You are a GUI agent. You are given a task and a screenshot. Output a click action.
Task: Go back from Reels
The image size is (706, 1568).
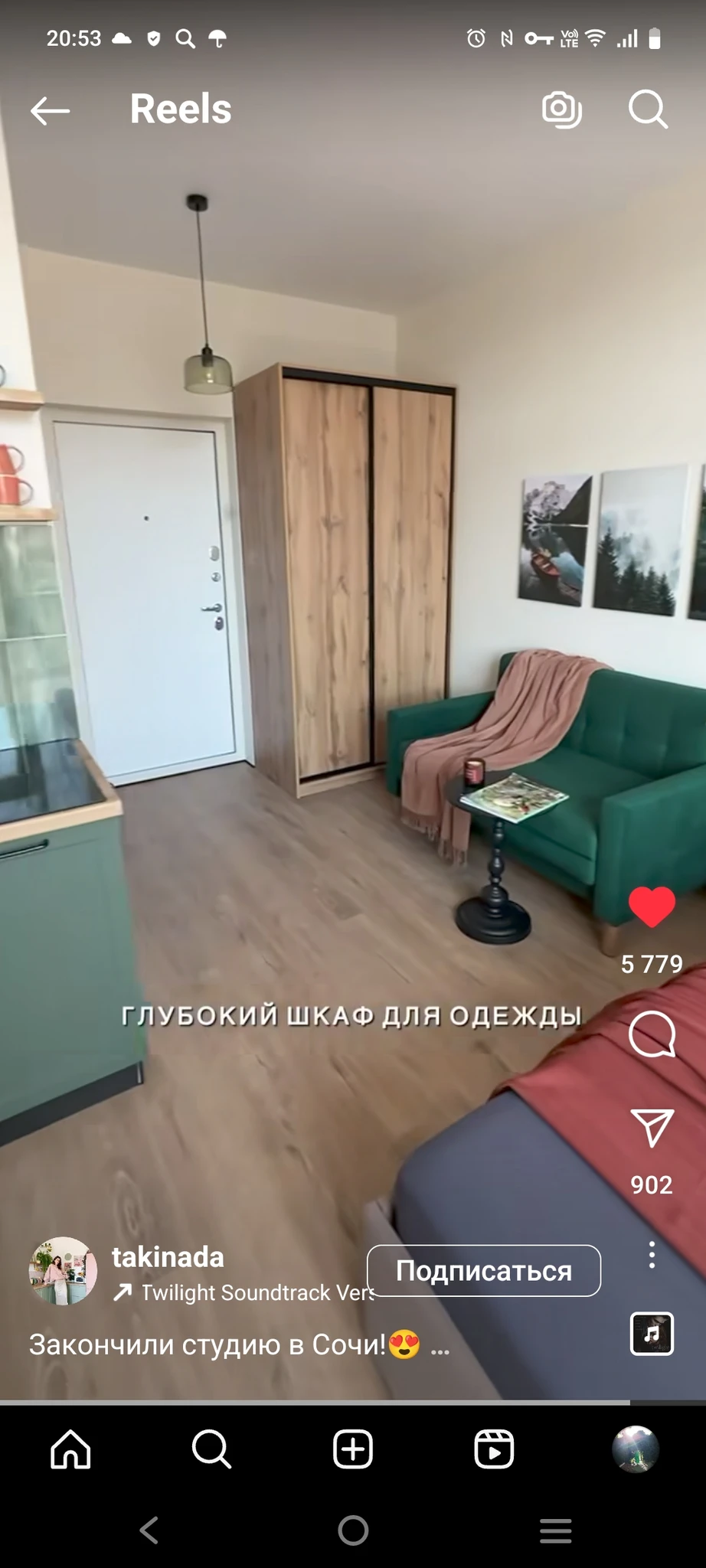coord(51,111)
